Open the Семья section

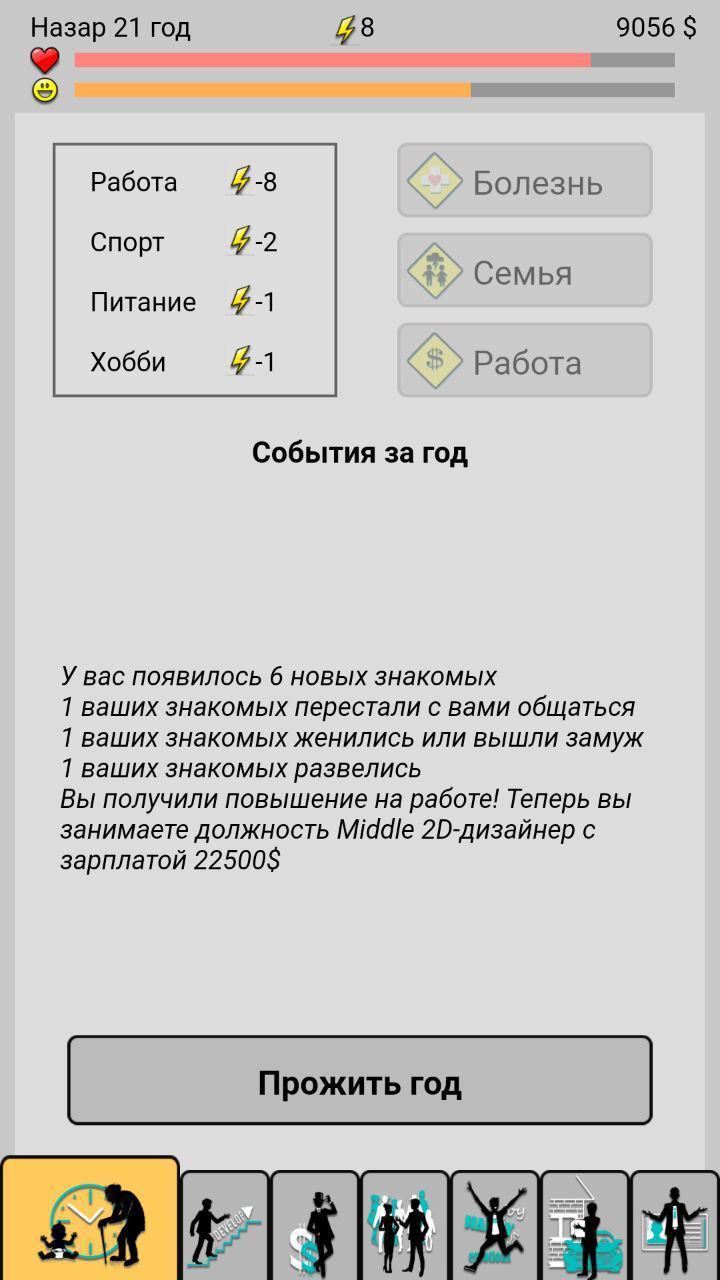pos(525,271)
